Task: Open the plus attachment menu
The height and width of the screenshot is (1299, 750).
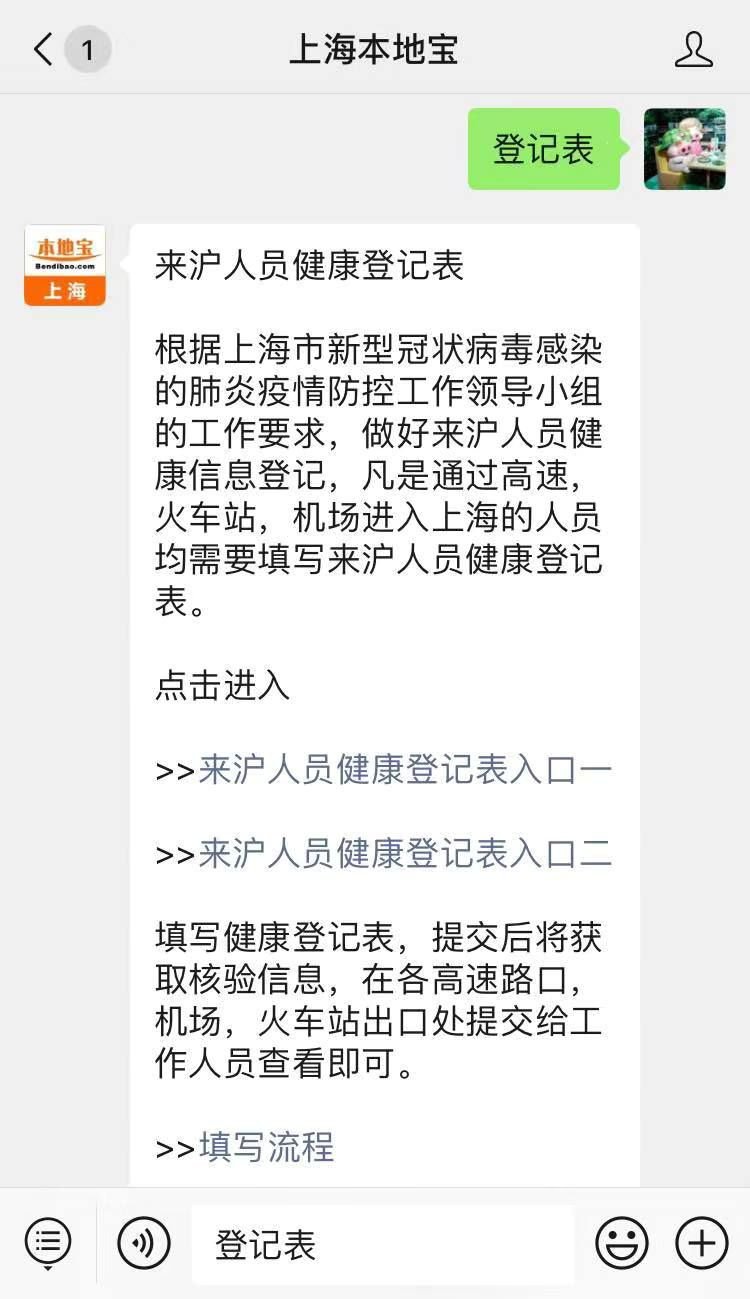Action: point(702,1243)
